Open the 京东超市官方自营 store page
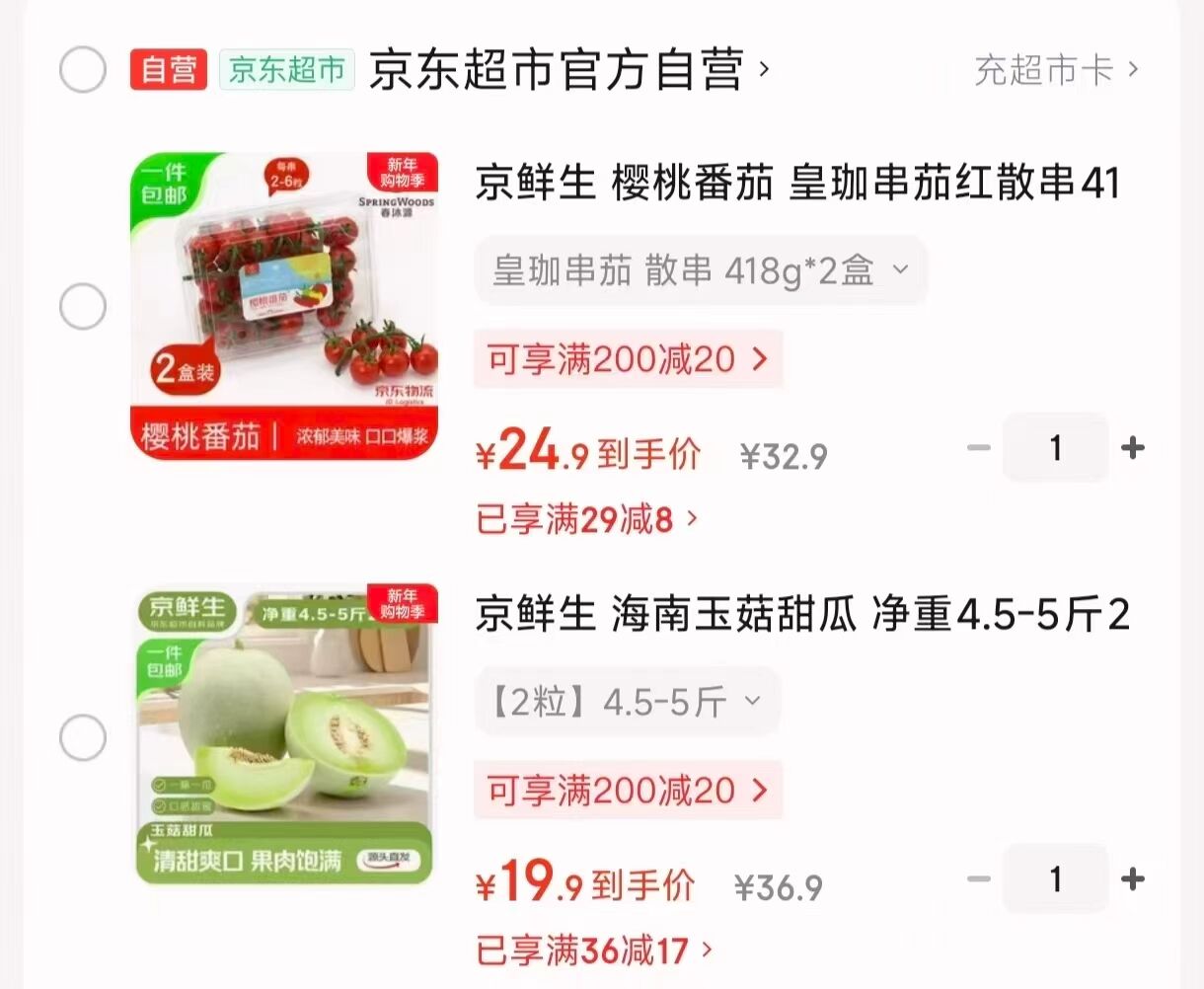The image size is (1204, 989). point(567,70)
